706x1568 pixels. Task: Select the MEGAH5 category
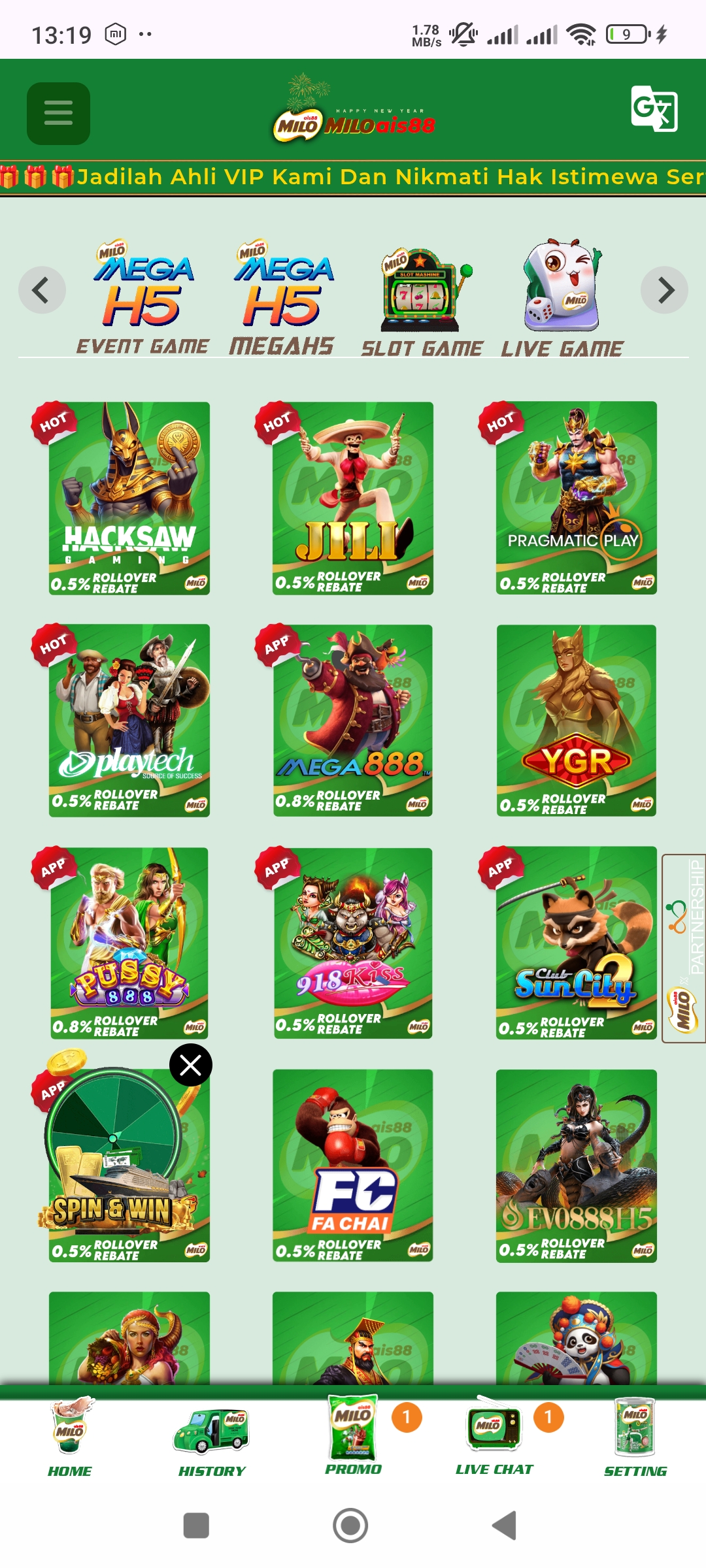(282, 299)
